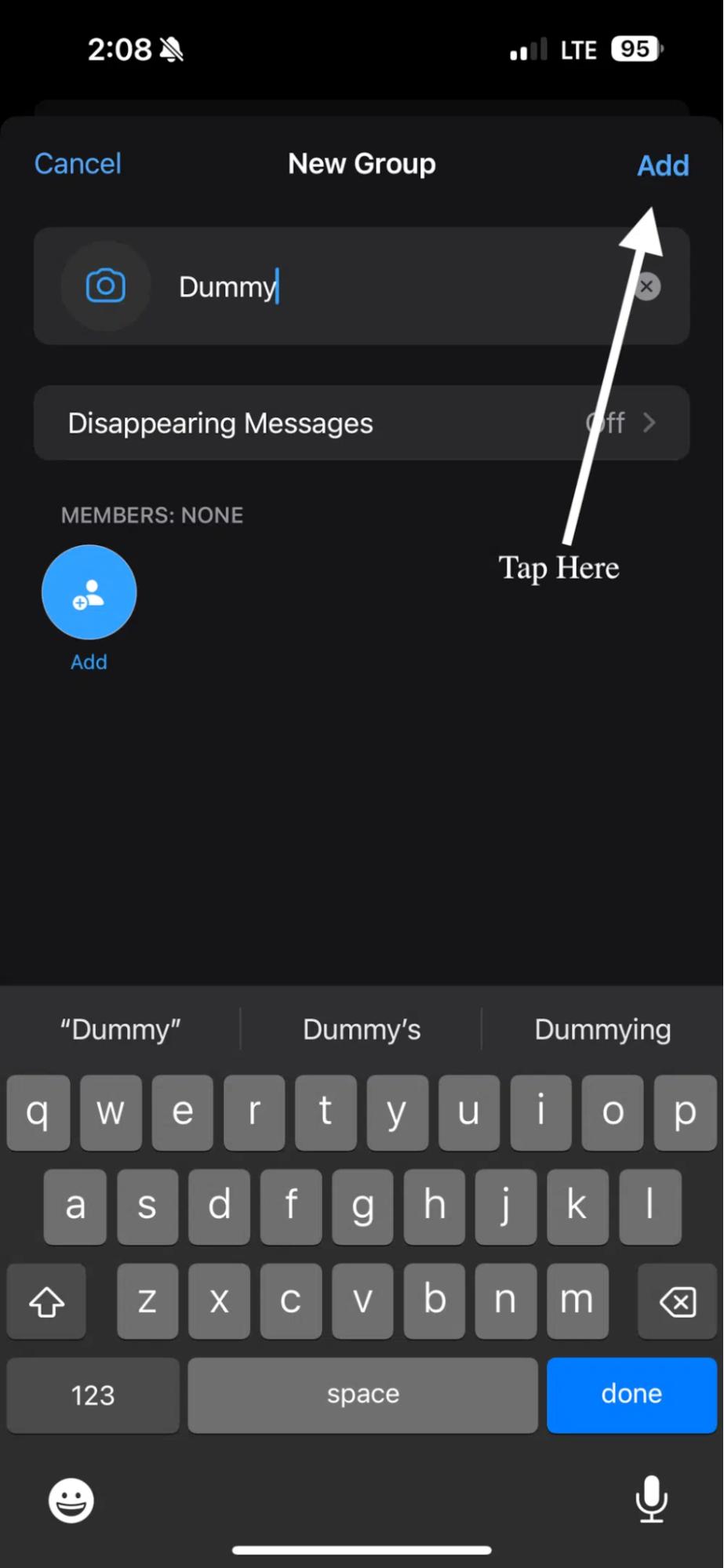Open the Disappearing Messages setting
Viewport: 724px width, 1568px height.
coord(362,424)
